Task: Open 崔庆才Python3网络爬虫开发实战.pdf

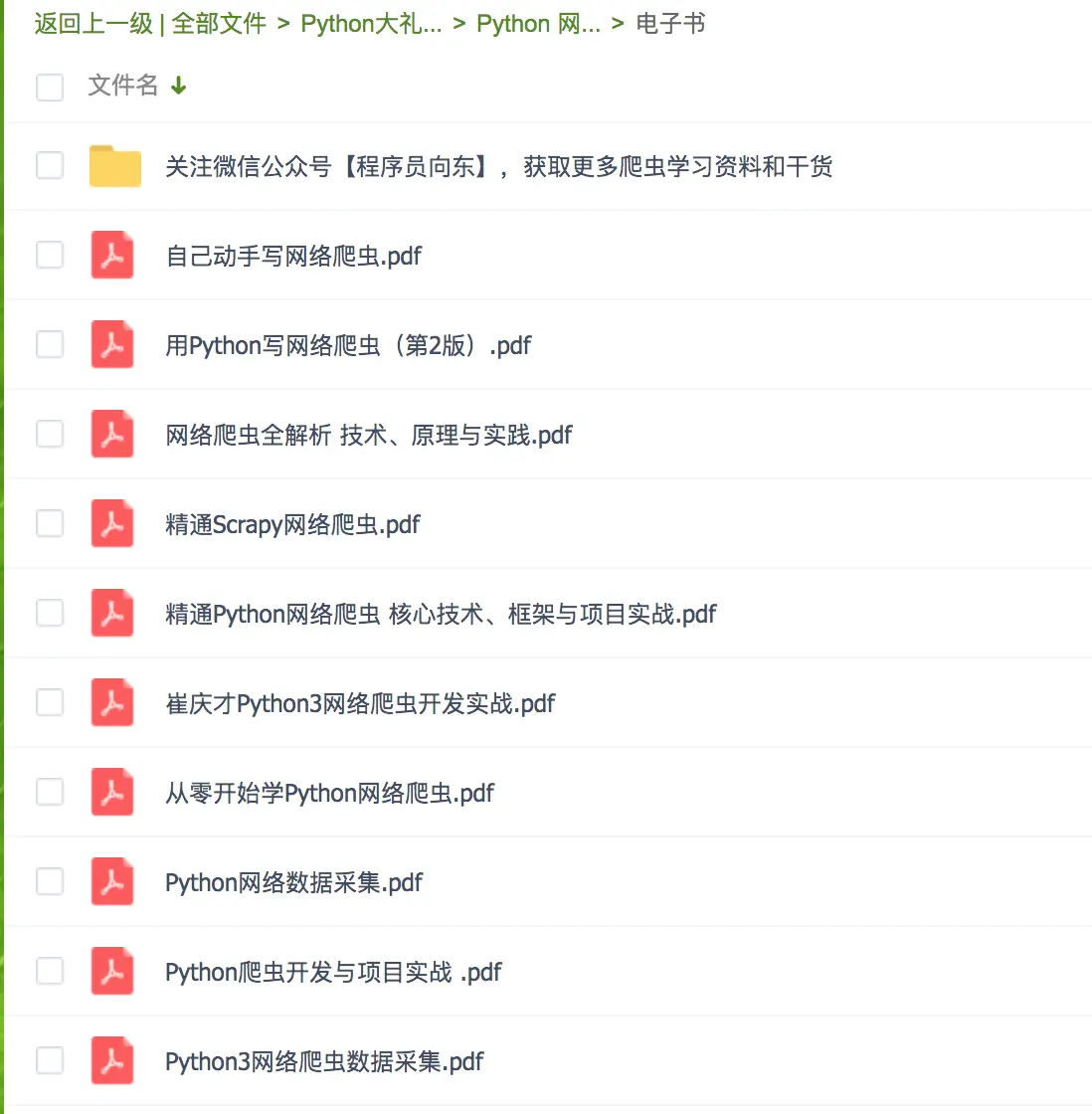Action: pyautogui.click(x=360, y=703)
